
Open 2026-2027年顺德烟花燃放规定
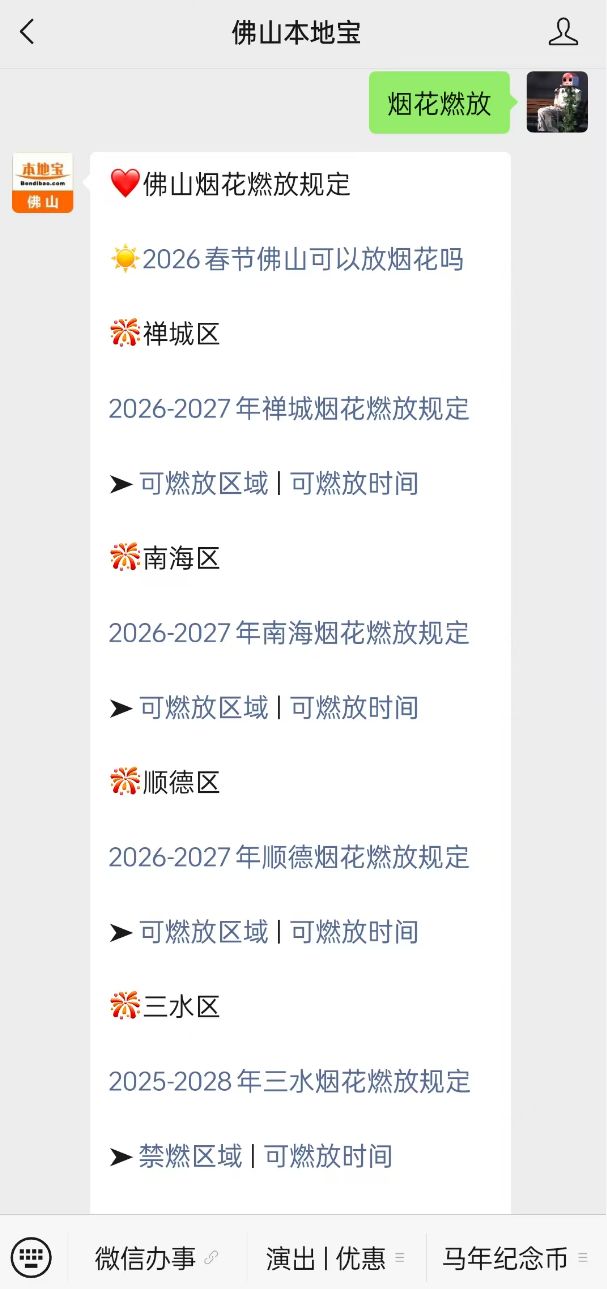(x=289, y=856)
